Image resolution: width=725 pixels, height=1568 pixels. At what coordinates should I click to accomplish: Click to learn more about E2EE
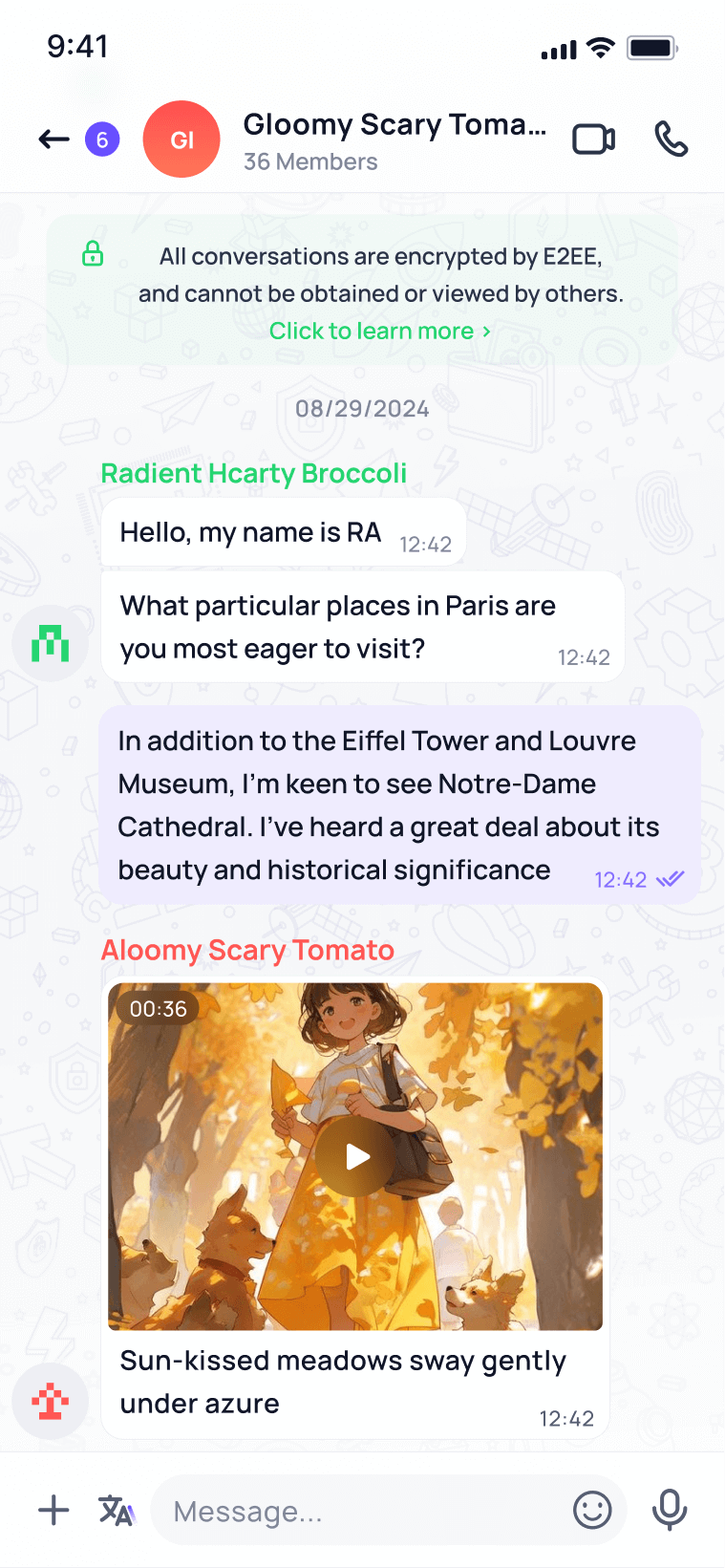[x=379, y=331]
